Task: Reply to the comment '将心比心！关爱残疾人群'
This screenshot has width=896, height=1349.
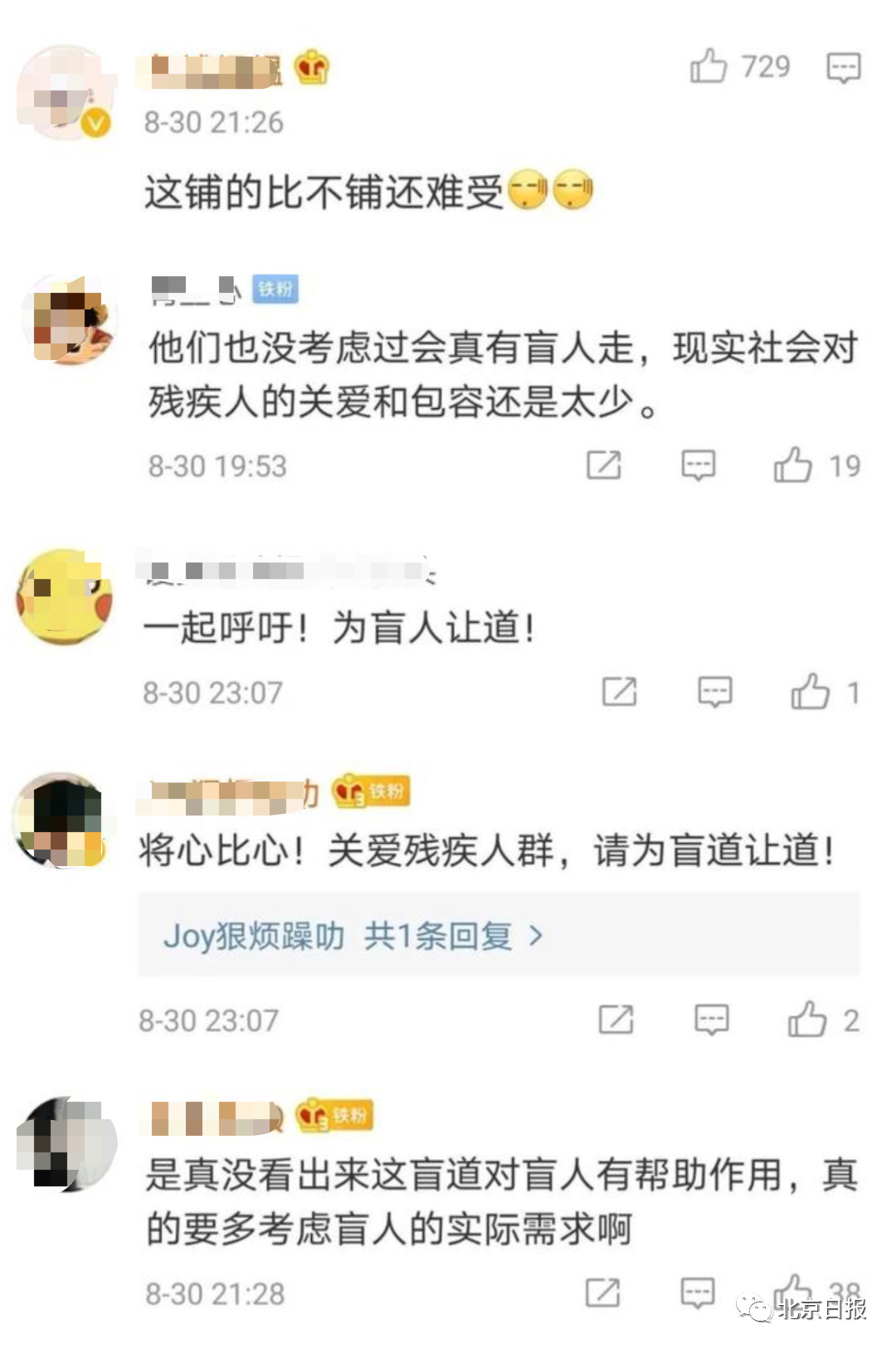Action: click(x=711, y=1020)
